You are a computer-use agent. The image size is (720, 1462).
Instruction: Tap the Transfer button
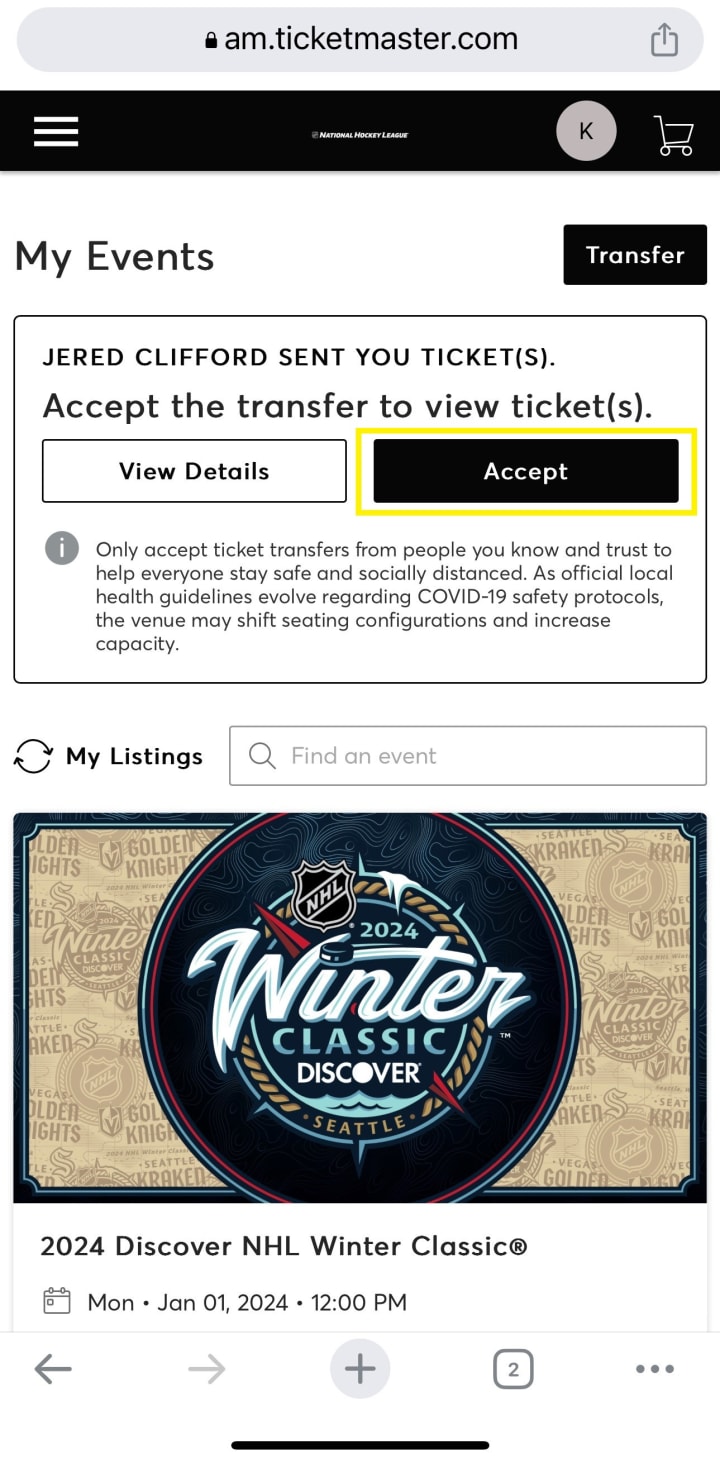635,255
